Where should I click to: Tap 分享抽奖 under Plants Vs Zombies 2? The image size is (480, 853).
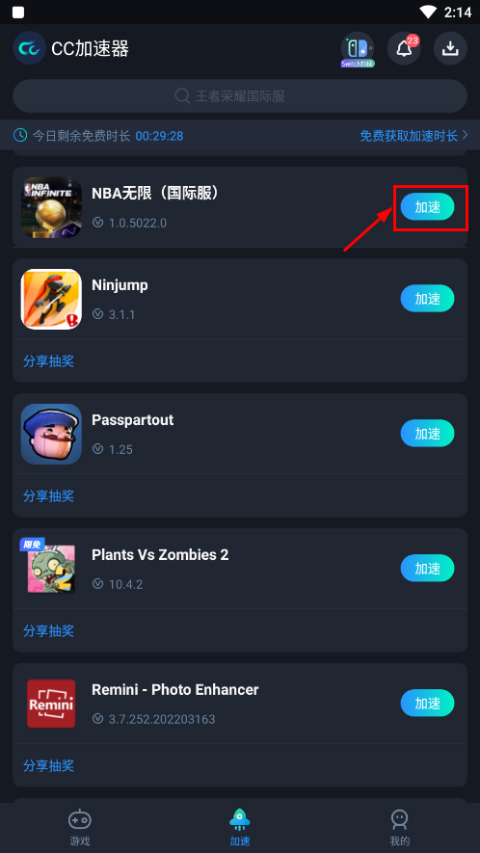[48, 631]
